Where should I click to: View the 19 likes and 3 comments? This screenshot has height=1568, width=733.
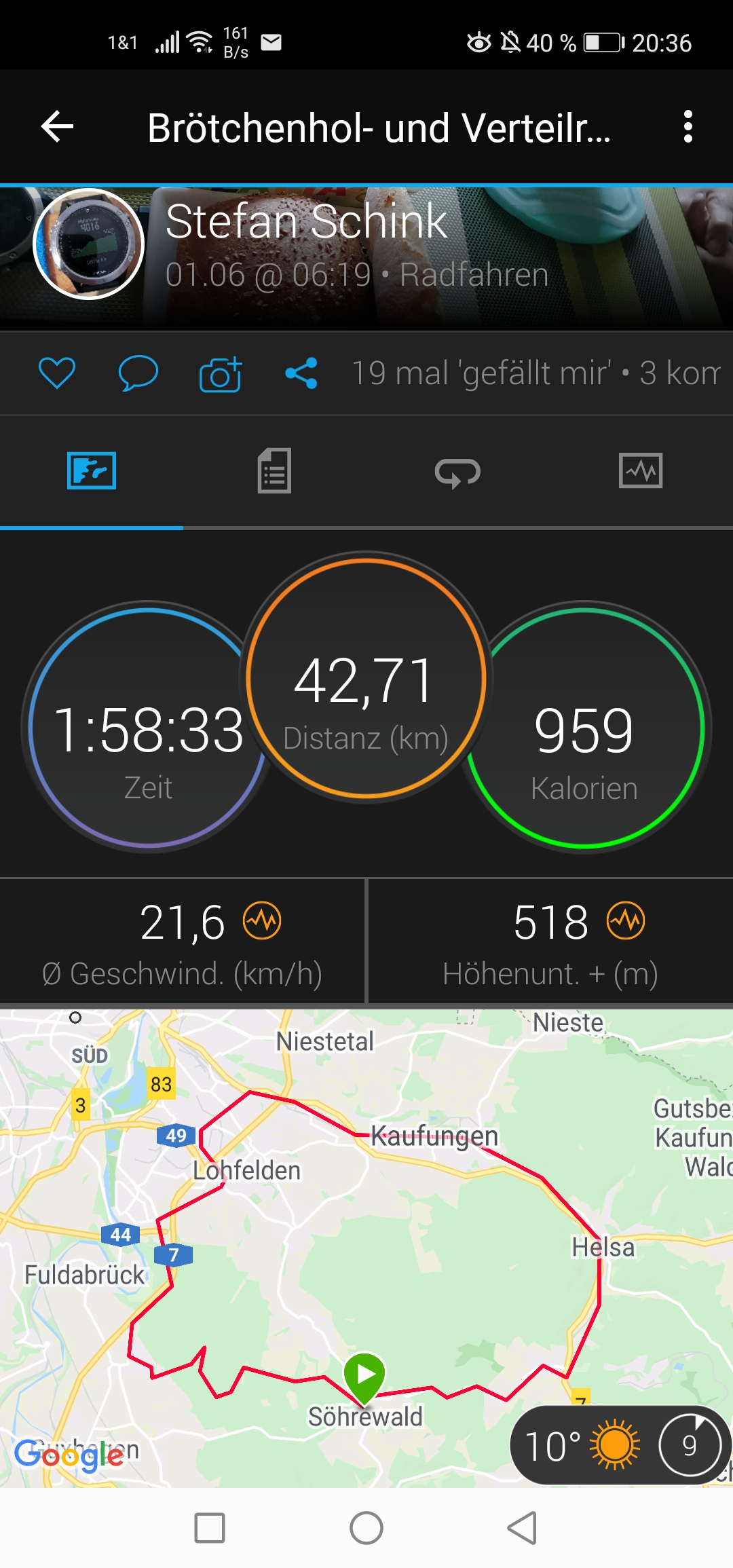(535, 373)
